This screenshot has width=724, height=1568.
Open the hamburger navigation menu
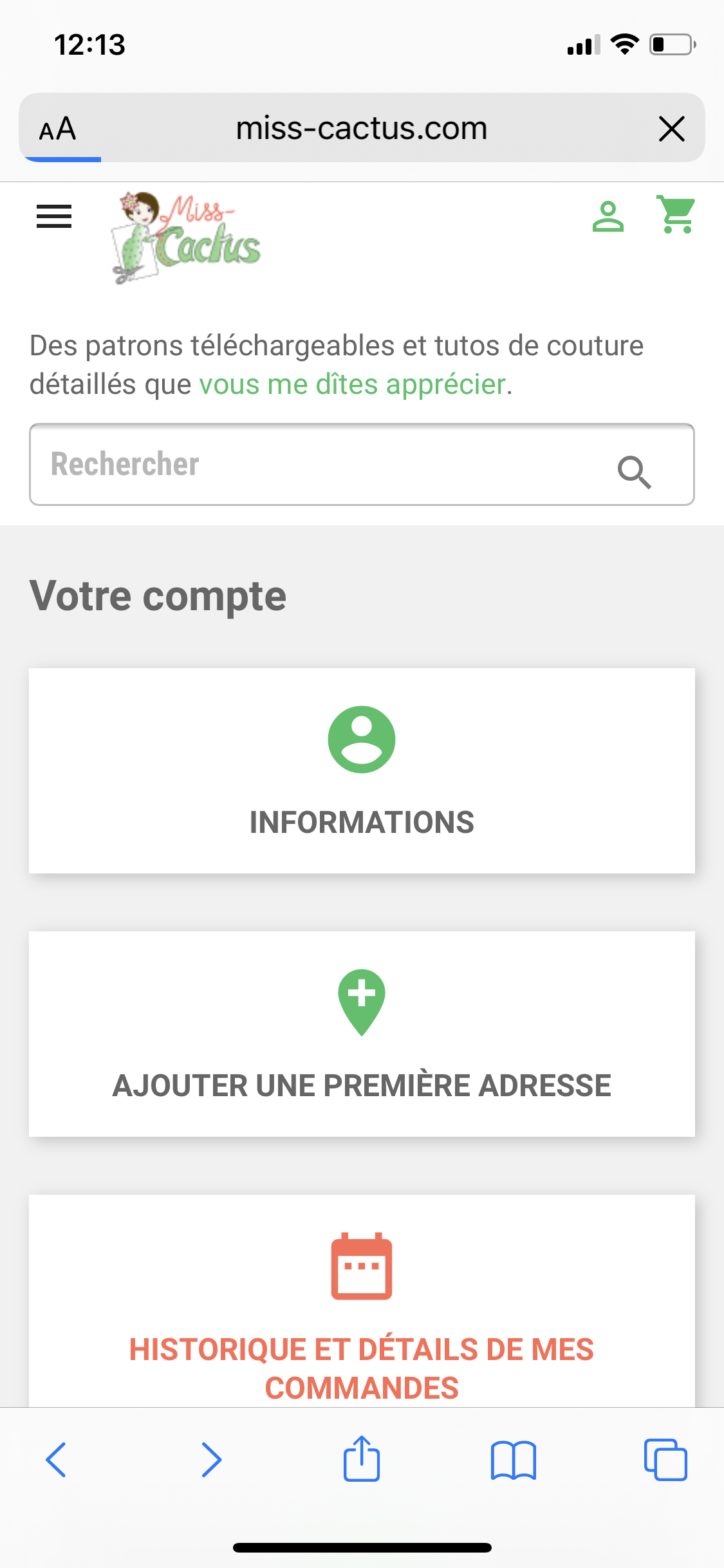click(x=53, y=217)
